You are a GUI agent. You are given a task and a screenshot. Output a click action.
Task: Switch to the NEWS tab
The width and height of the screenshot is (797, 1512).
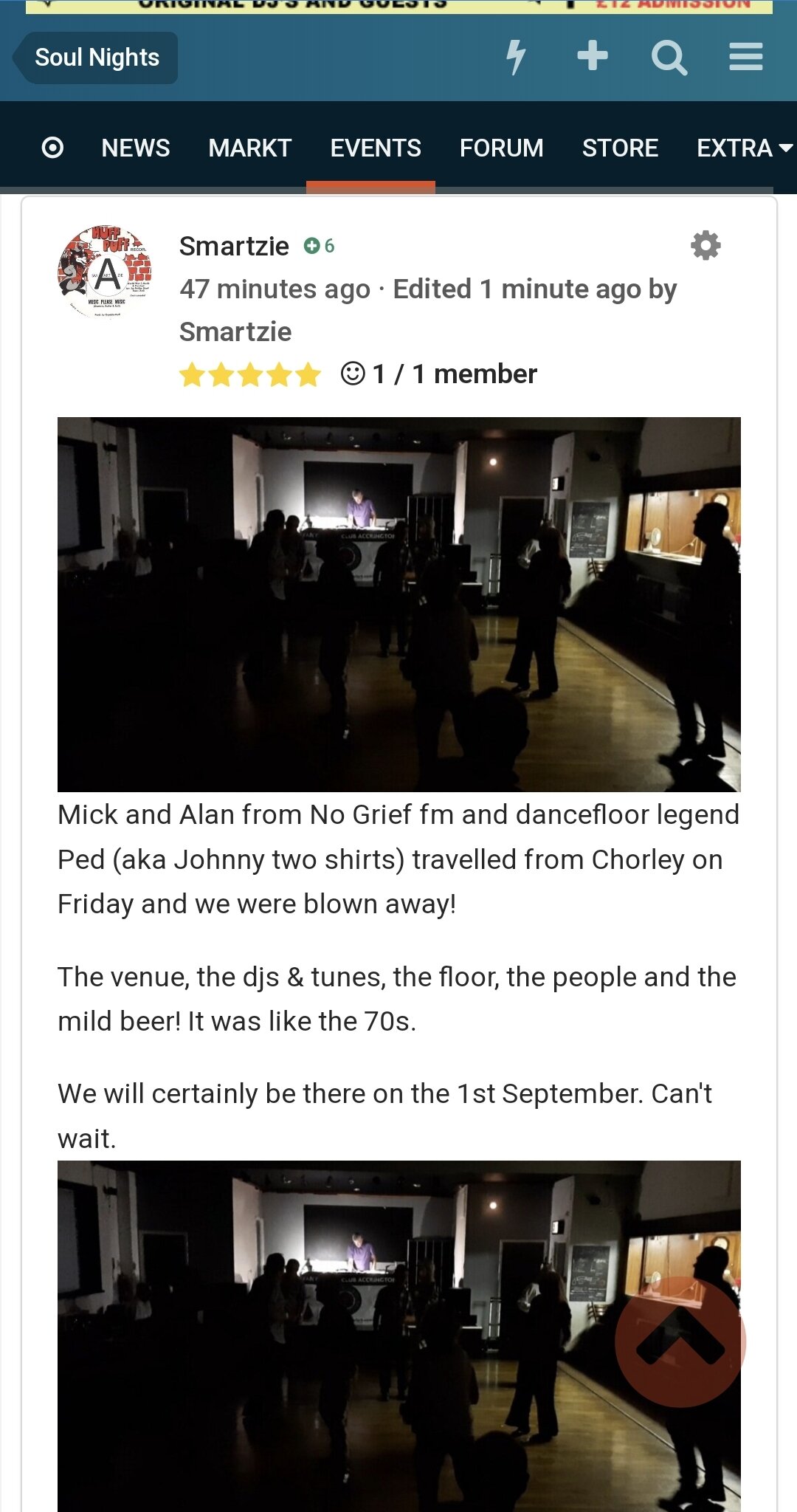click(136, 148)
